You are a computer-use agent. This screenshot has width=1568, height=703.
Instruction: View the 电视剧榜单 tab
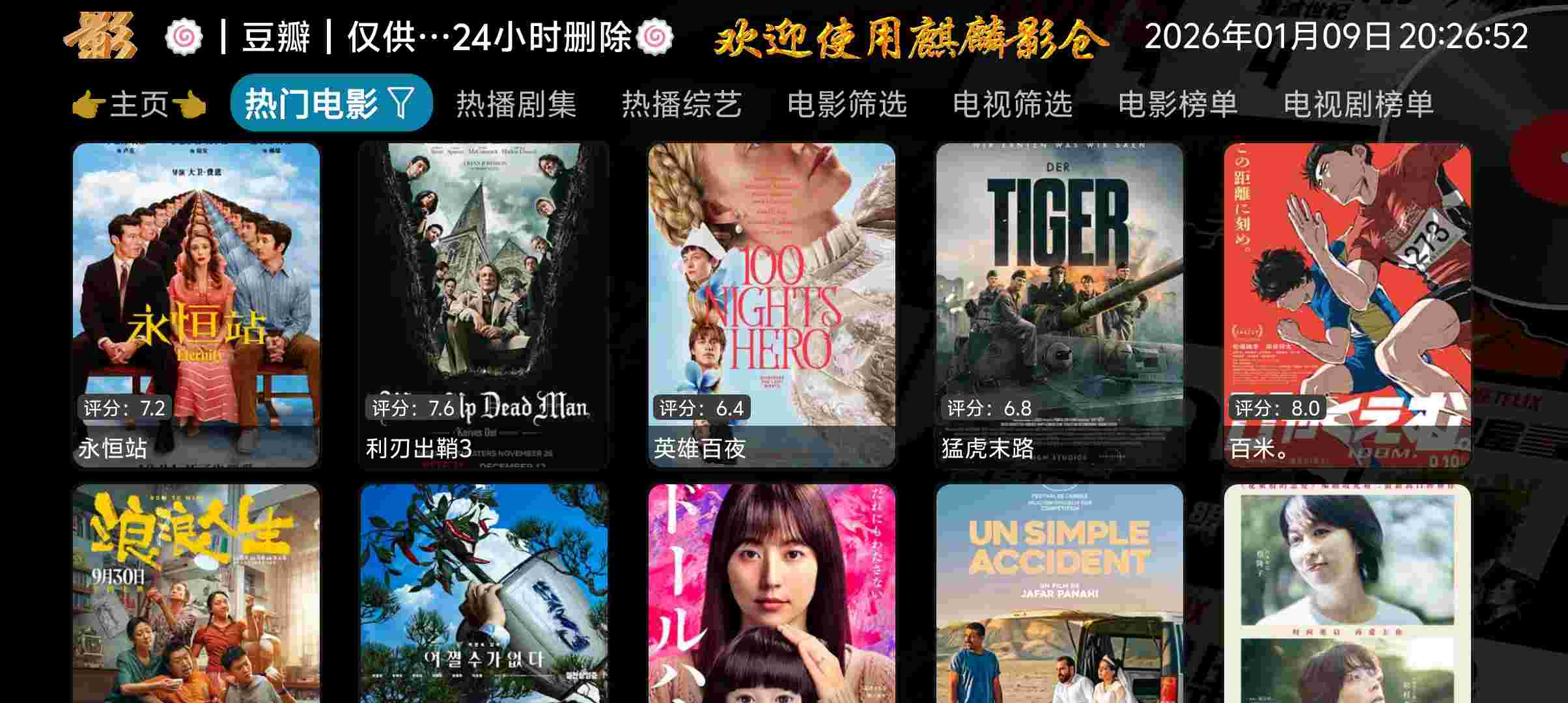coord(1358,104)
